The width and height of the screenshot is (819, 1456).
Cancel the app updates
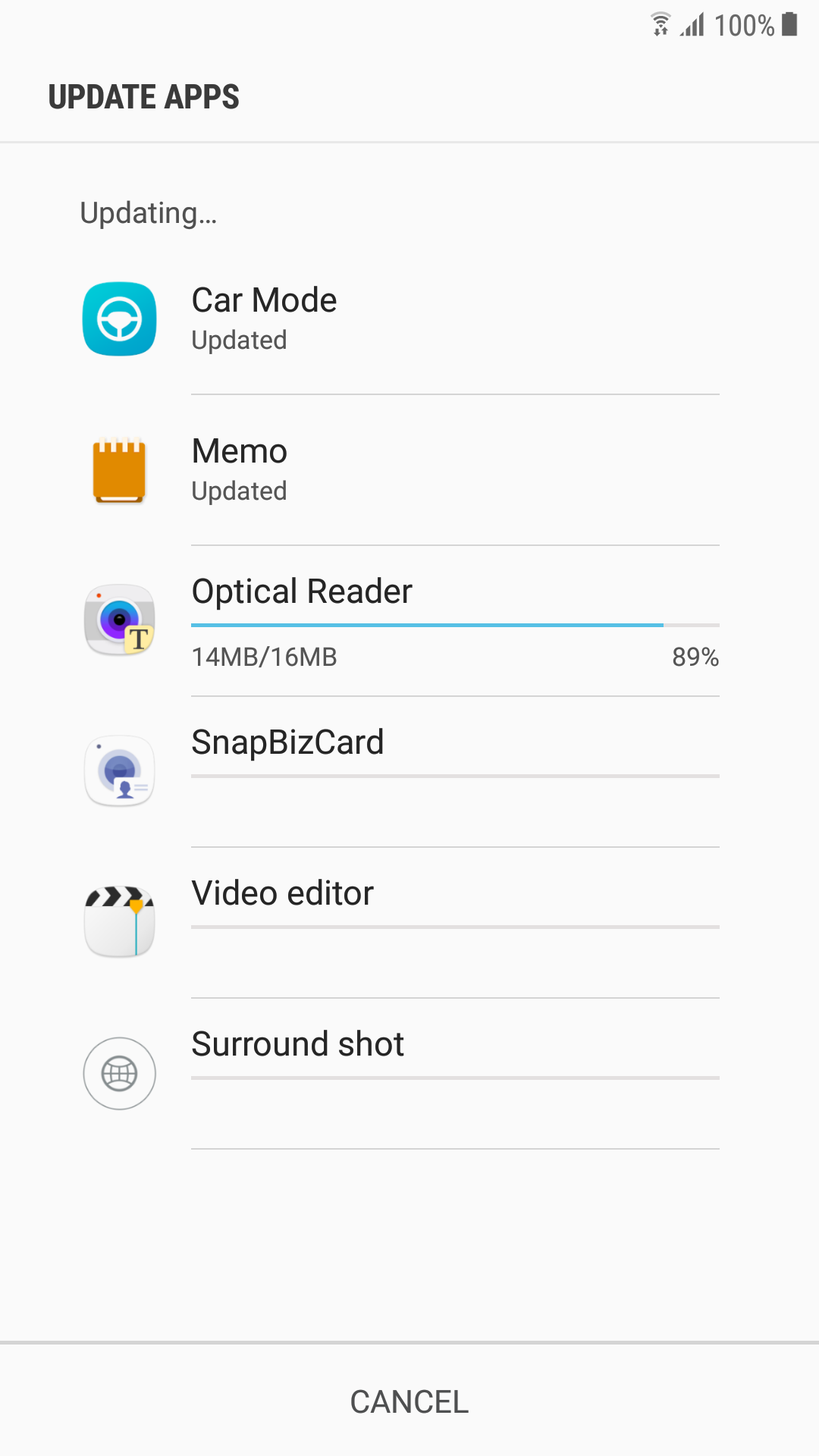[409, 1401]
